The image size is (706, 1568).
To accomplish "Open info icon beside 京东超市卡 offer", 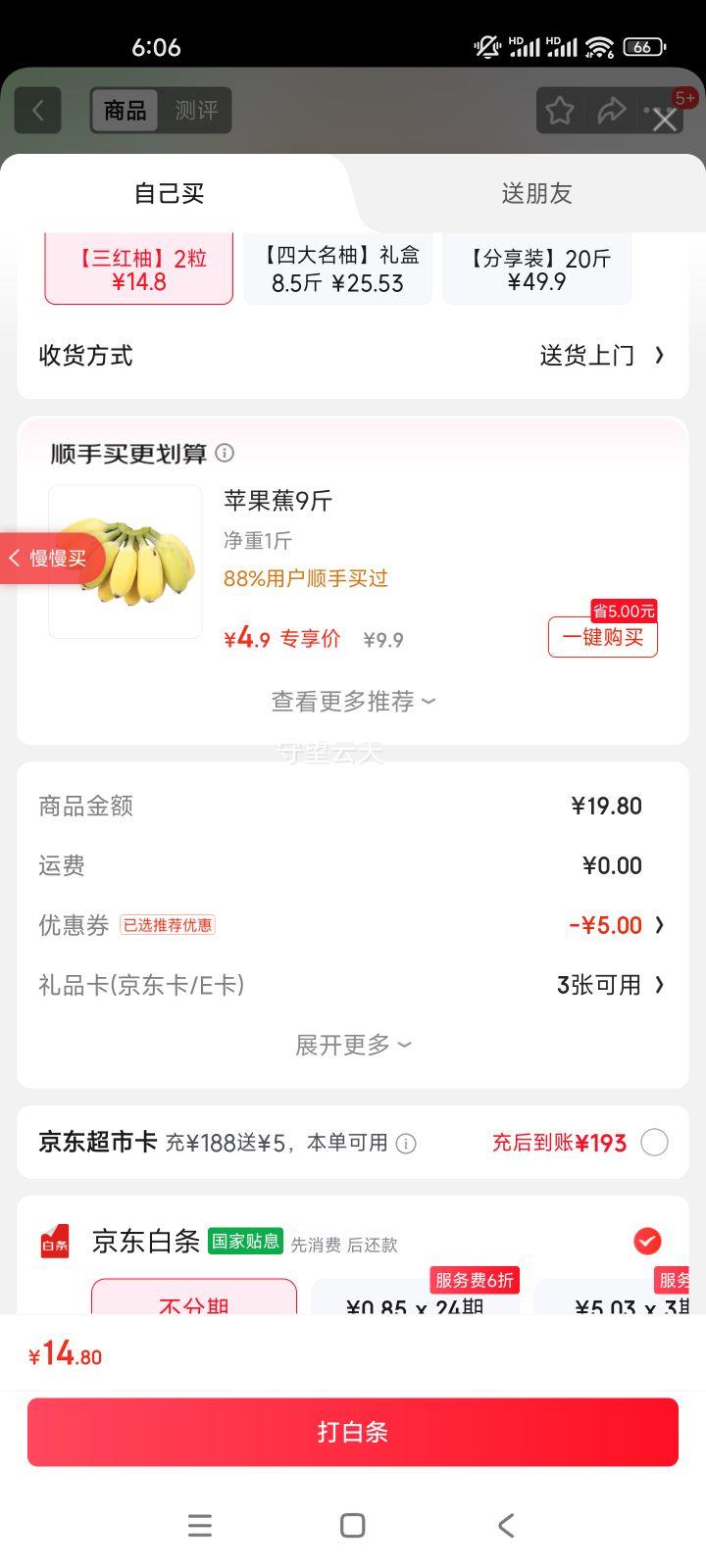I will point(406,1144).
